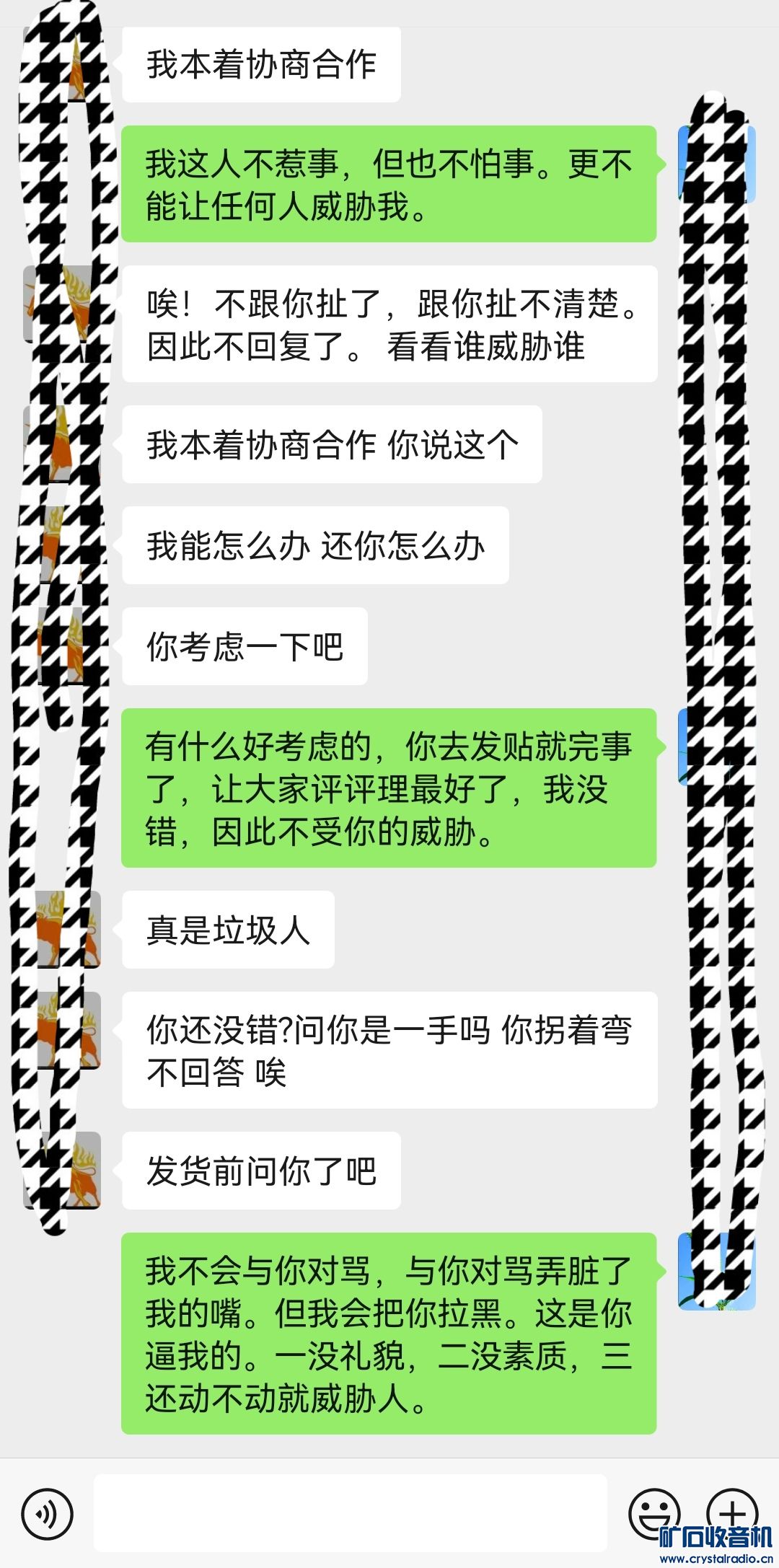Open the emoji sticker panel

653,1512
